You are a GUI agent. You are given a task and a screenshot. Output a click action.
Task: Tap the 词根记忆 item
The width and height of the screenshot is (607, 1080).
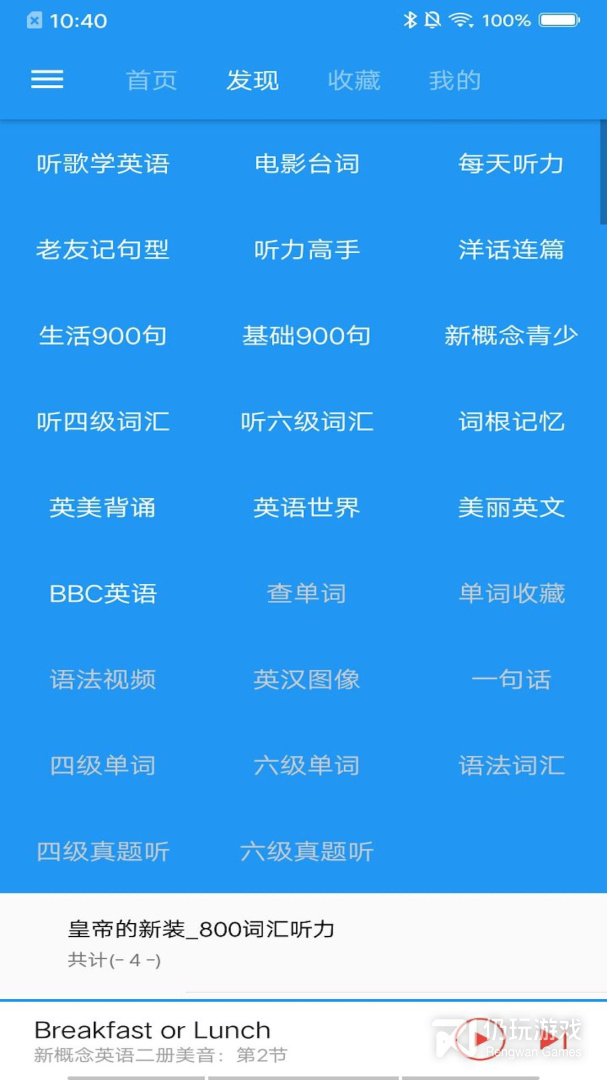pos(511,422)
